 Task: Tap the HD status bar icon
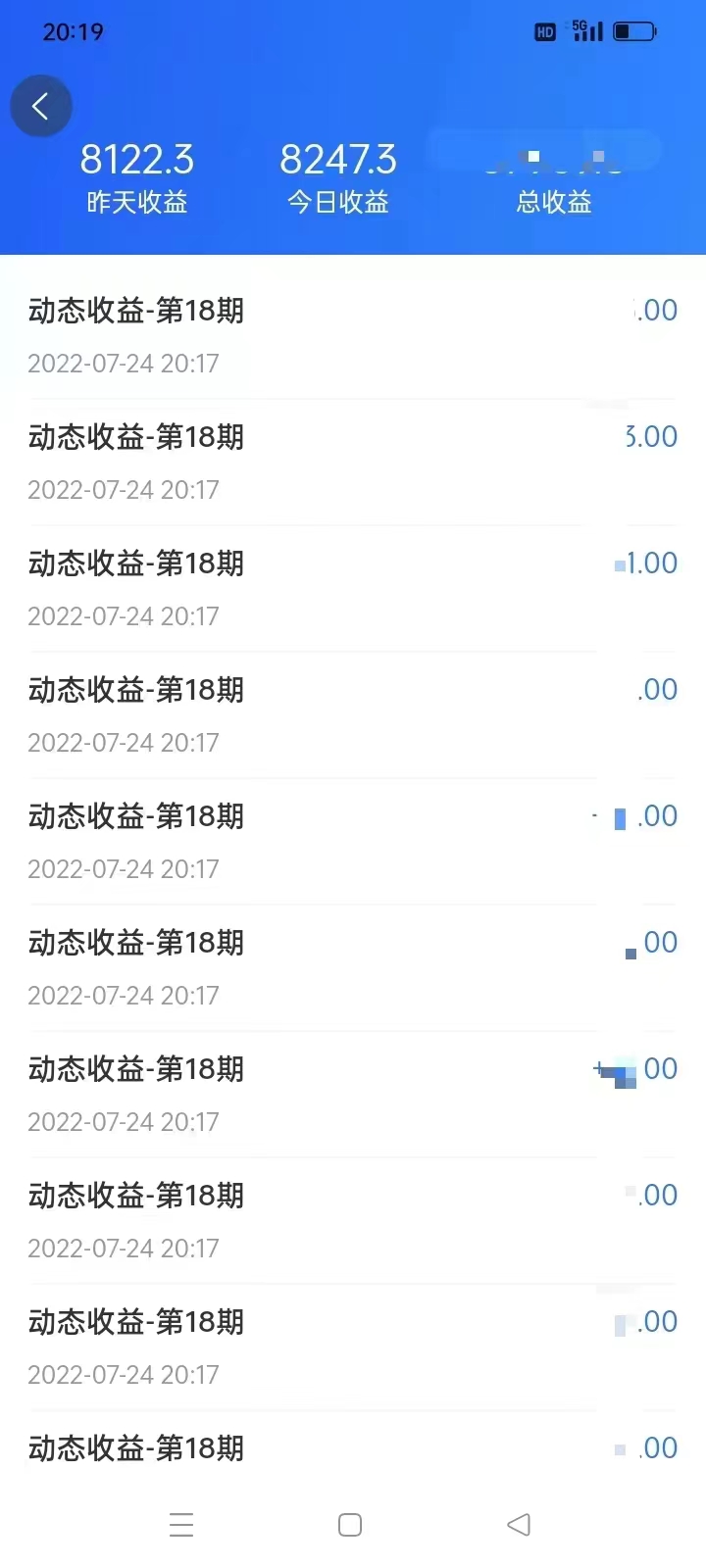545,31
